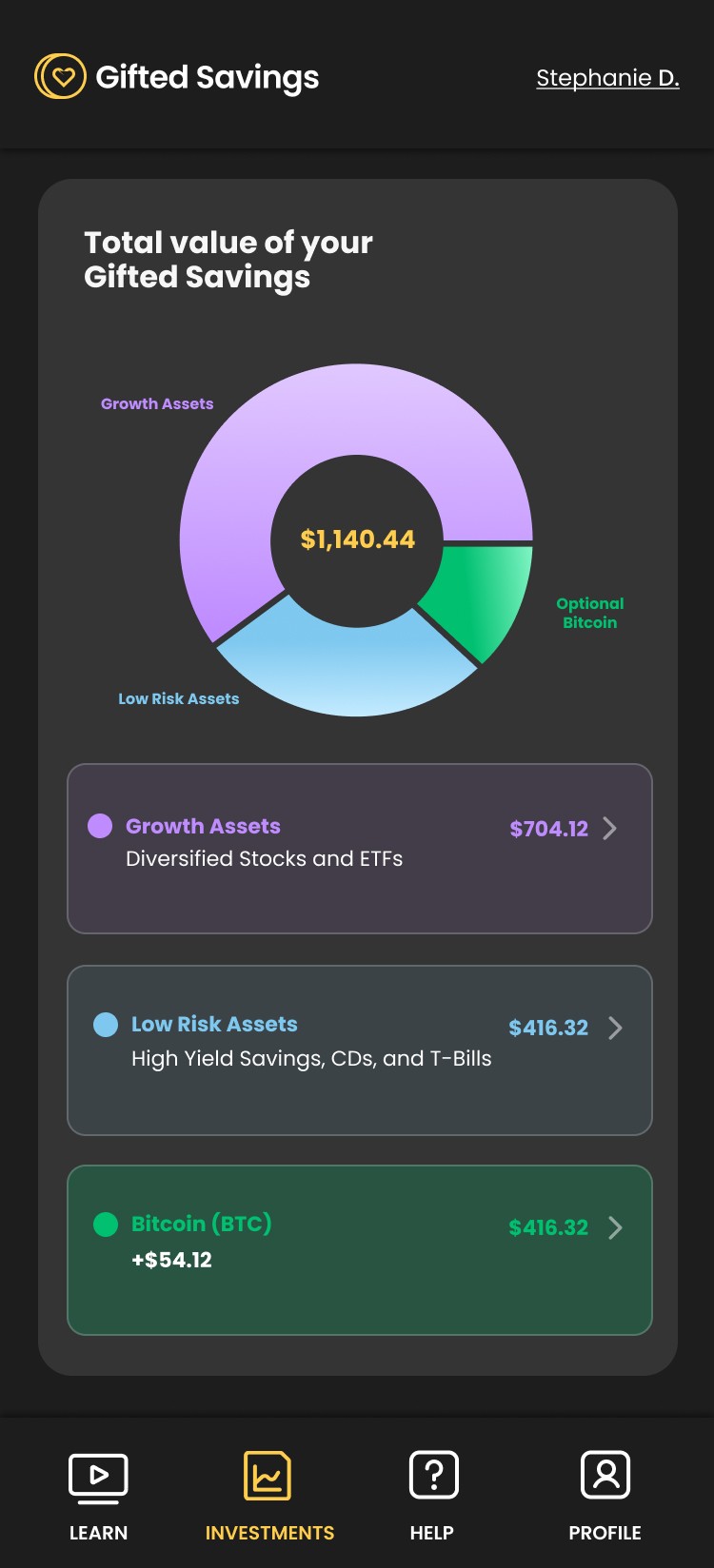The width and height of the screenshot is (714, 1568).
Task: Open Profile using the person icon
Action: 605,1477
